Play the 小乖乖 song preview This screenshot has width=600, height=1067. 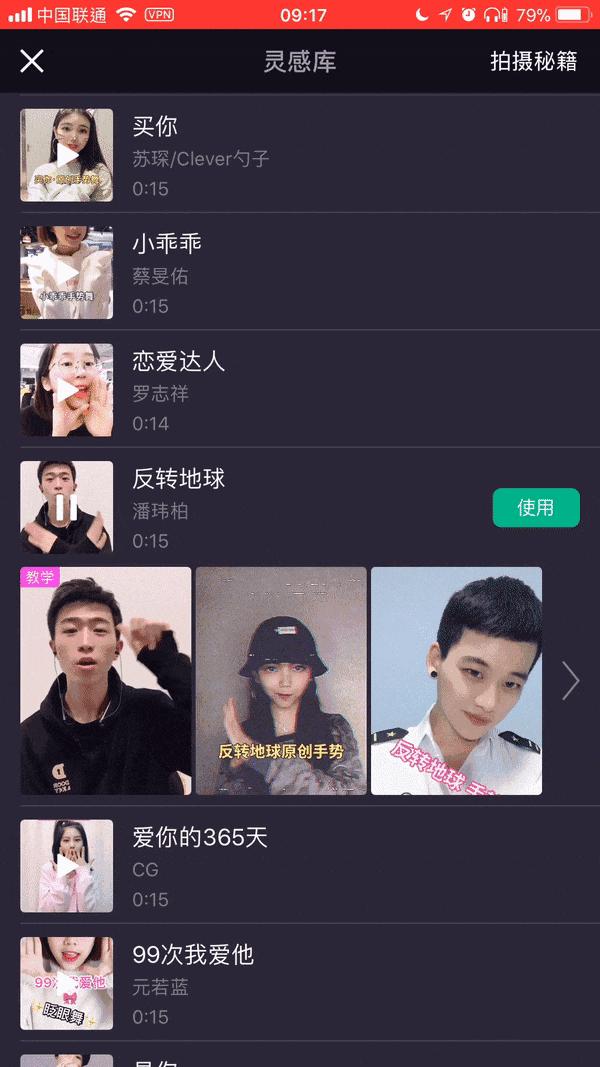66,272
